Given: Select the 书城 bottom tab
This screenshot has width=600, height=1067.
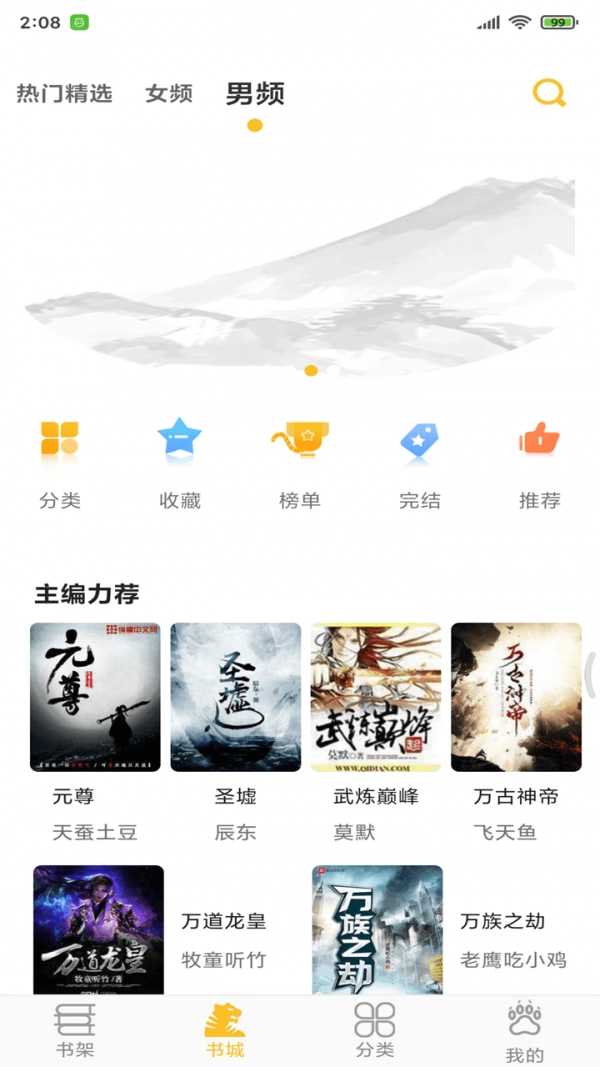Looking at the screenshot, I should (x=225, y=1031).
